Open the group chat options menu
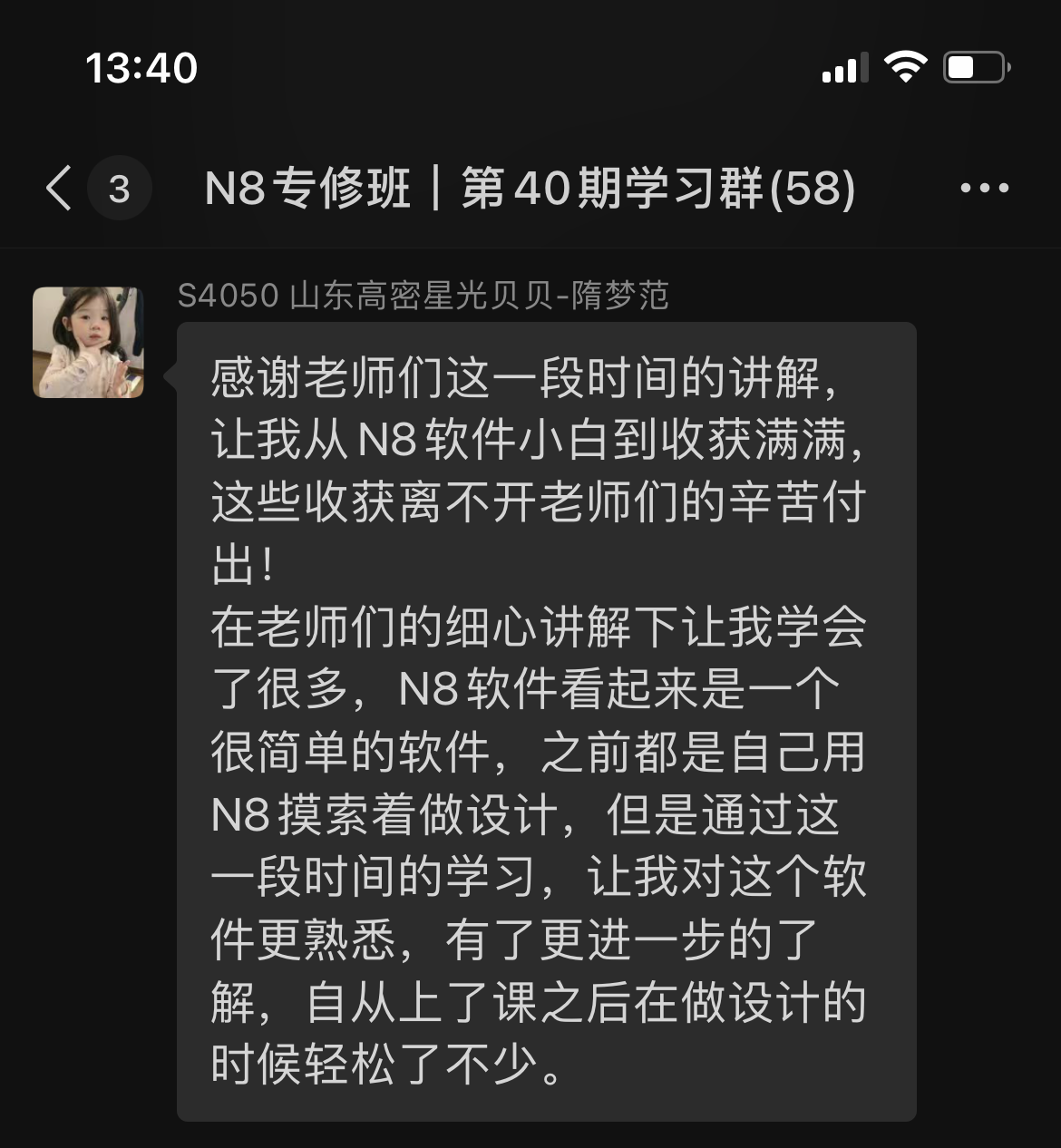Viewport: 1061px width, 1148px height. pos(984,189)
